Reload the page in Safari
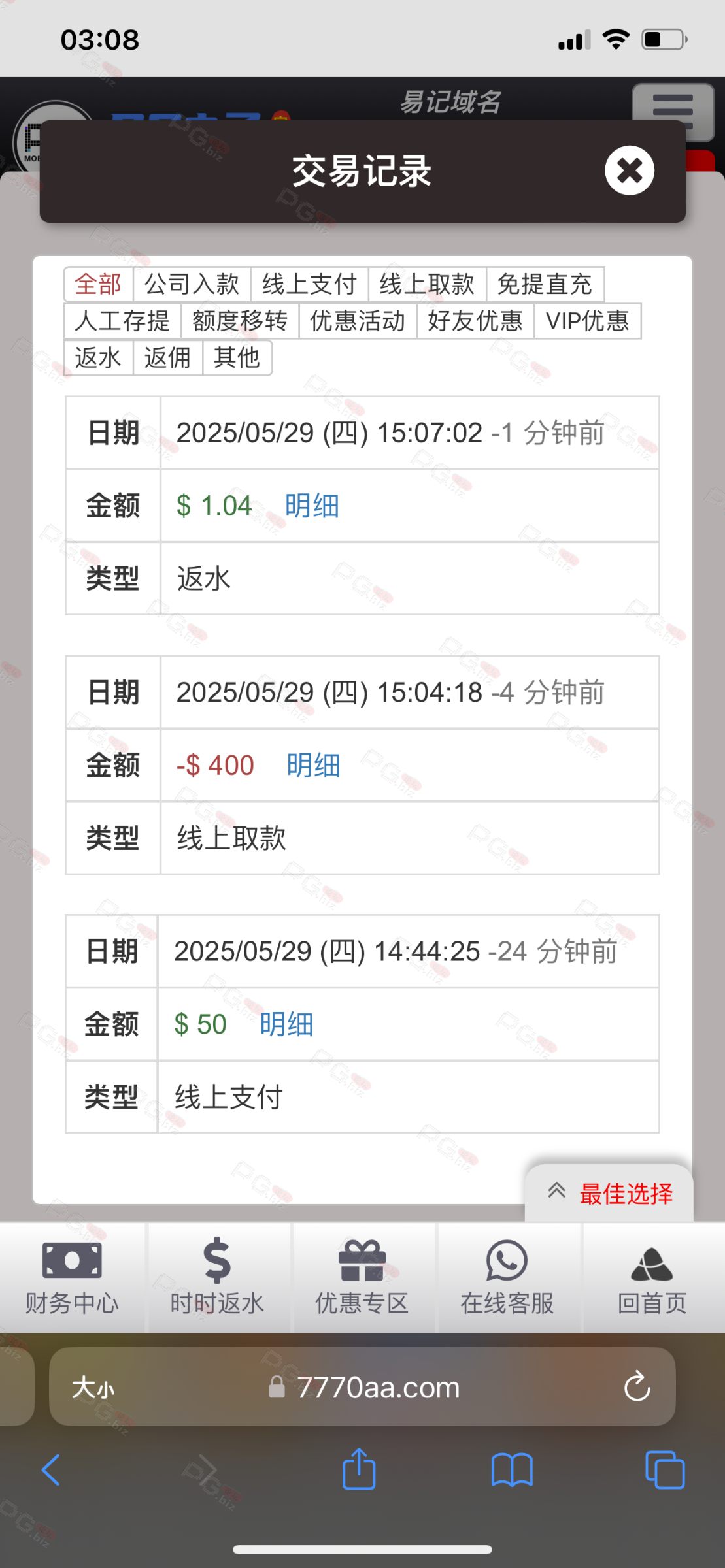This screenshot has height=1568, width=725. point(637,1386)
